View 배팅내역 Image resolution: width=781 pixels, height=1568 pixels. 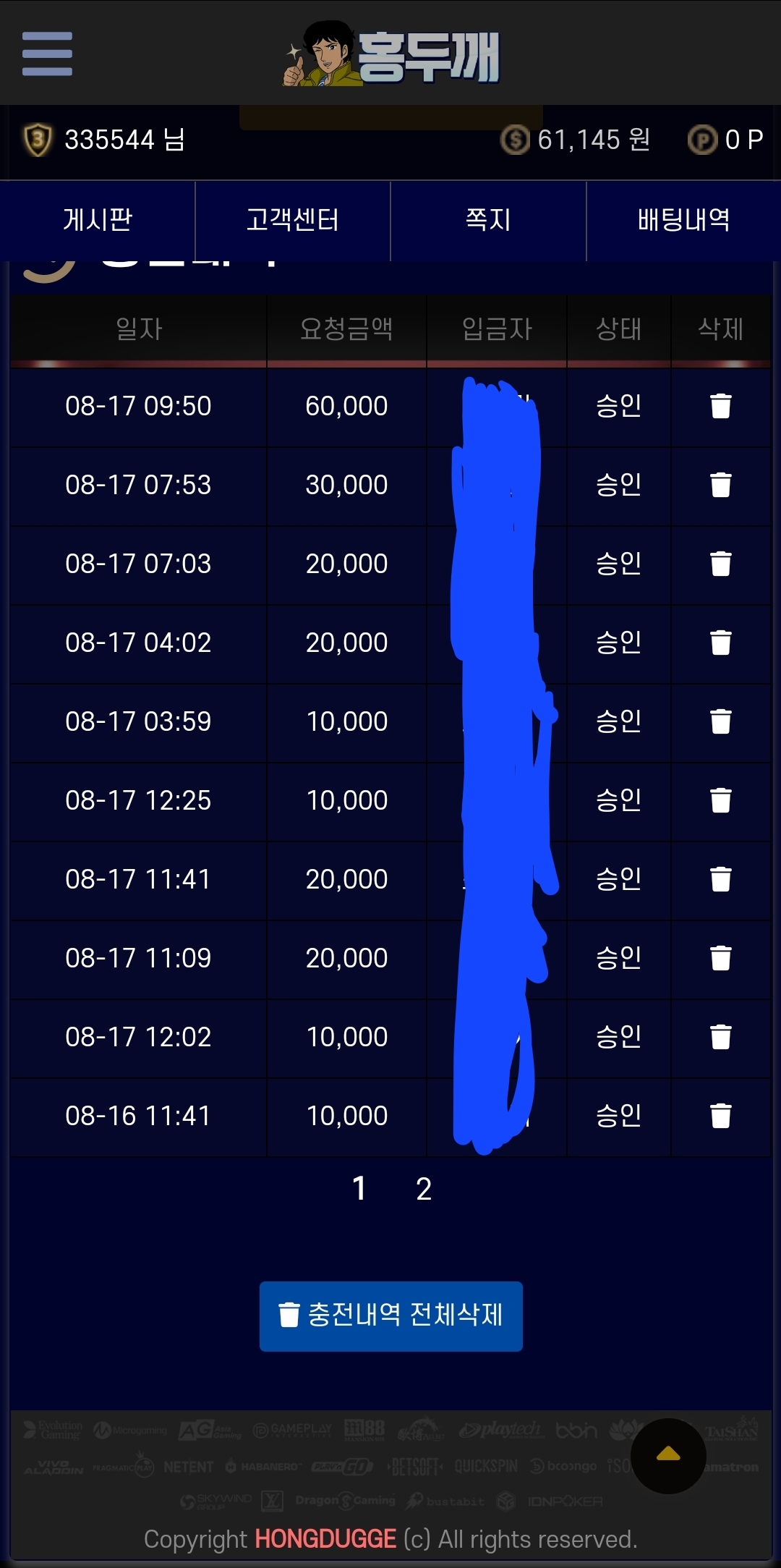tap(683, 220)
